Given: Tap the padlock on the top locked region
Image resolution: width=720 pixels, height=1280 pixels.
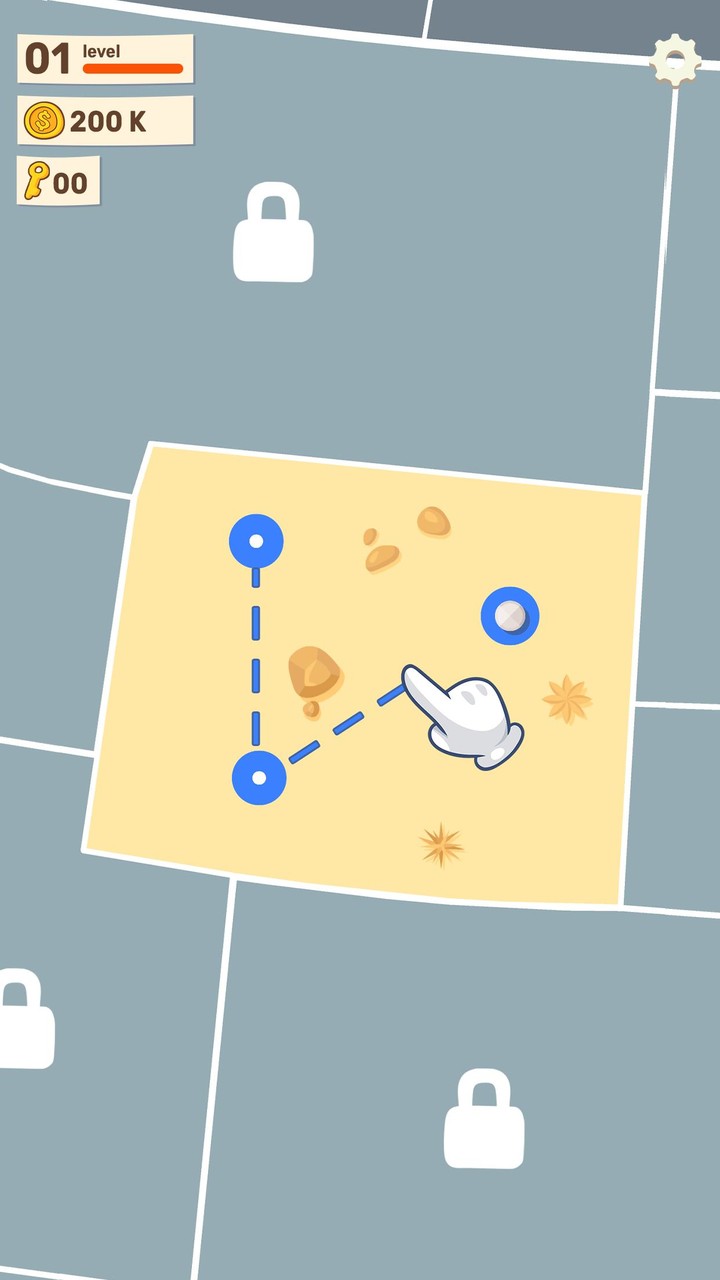Looking at the screenshot, I should click(x=272, y=232).
